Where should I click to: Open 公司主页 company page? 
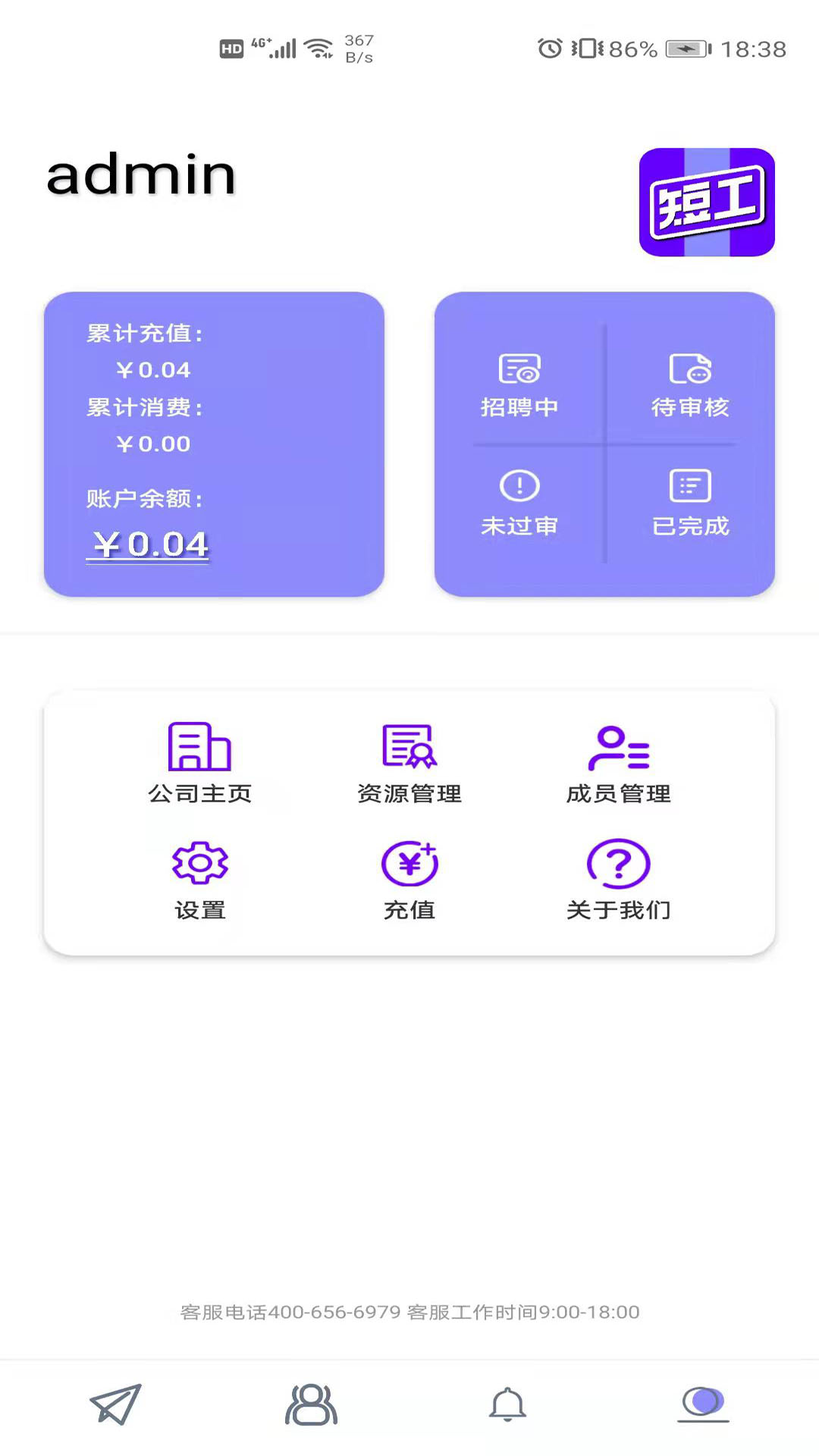pos(199,762)
